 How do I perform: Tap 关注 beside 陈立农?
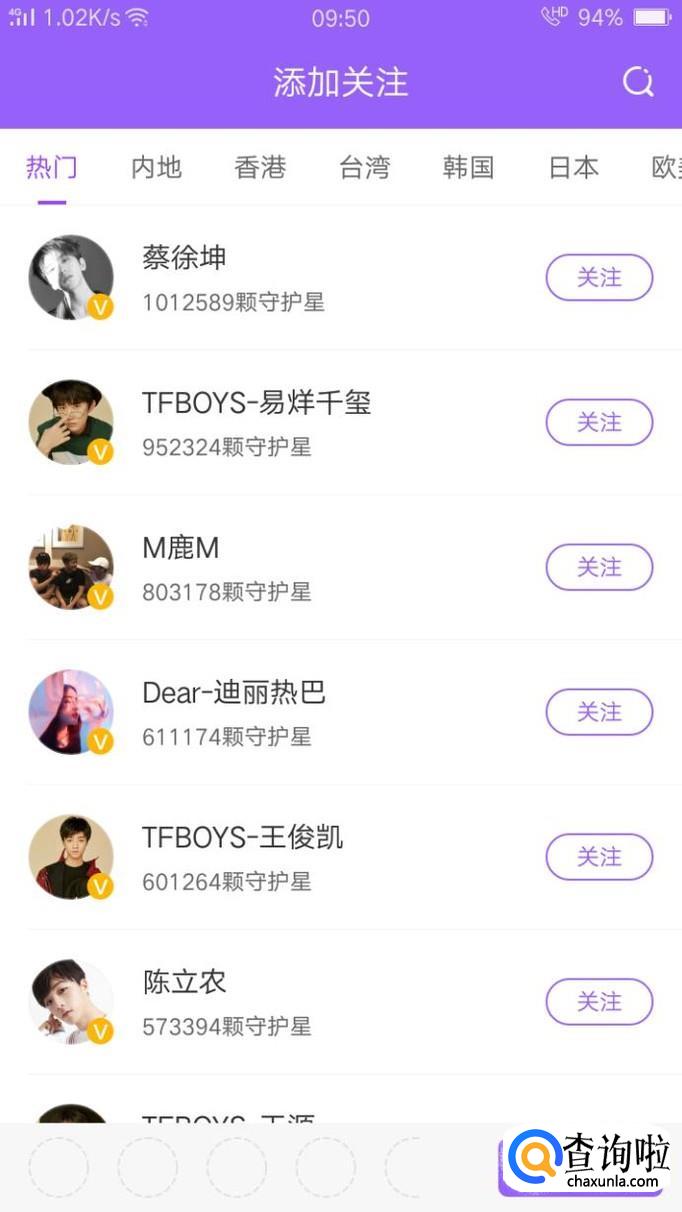(599, 1002)
